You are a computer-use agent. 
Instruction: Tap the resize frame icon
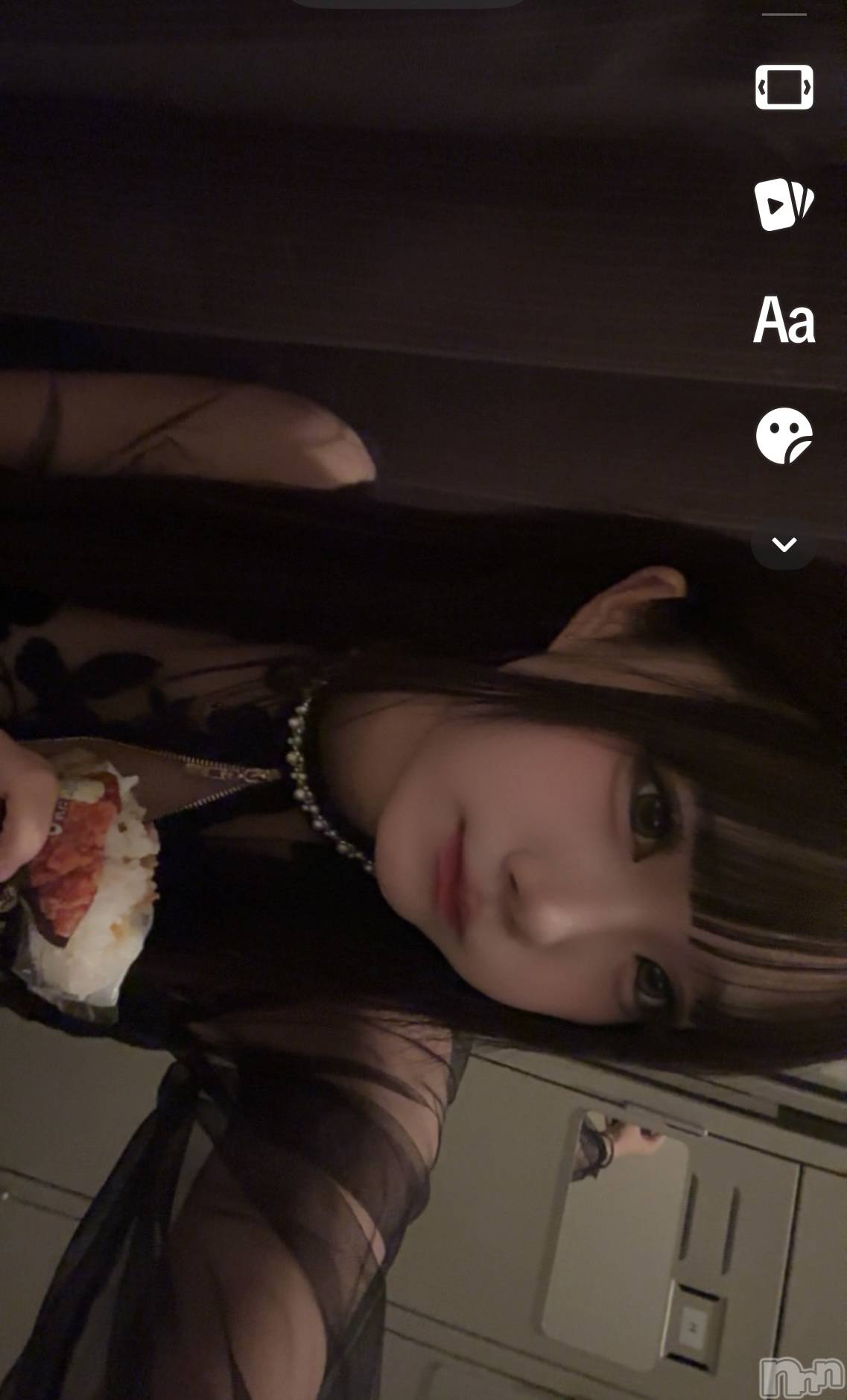click(x=784, y=88)
